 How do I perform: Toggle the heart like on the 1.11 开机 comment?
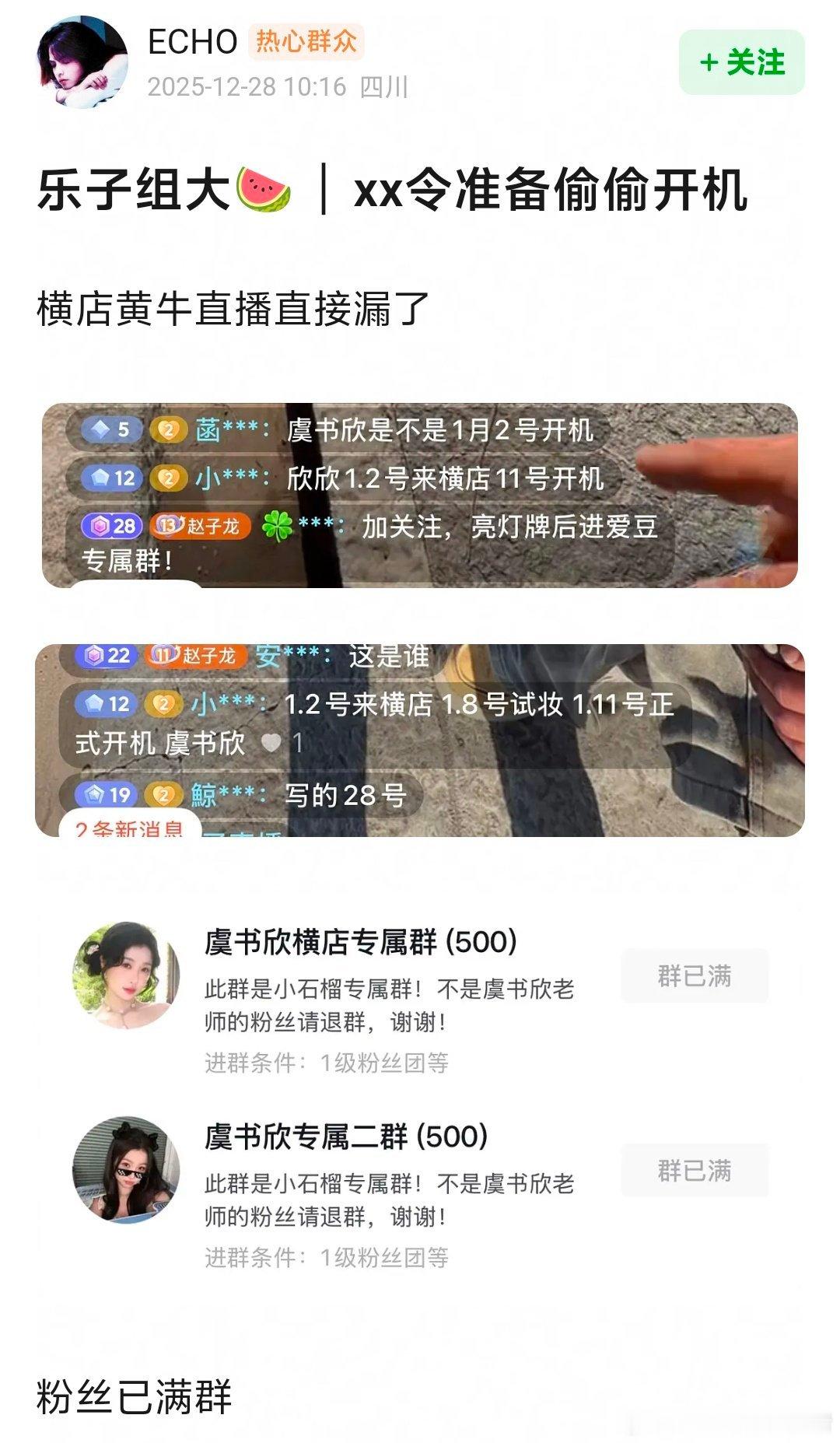coord(270,742)
